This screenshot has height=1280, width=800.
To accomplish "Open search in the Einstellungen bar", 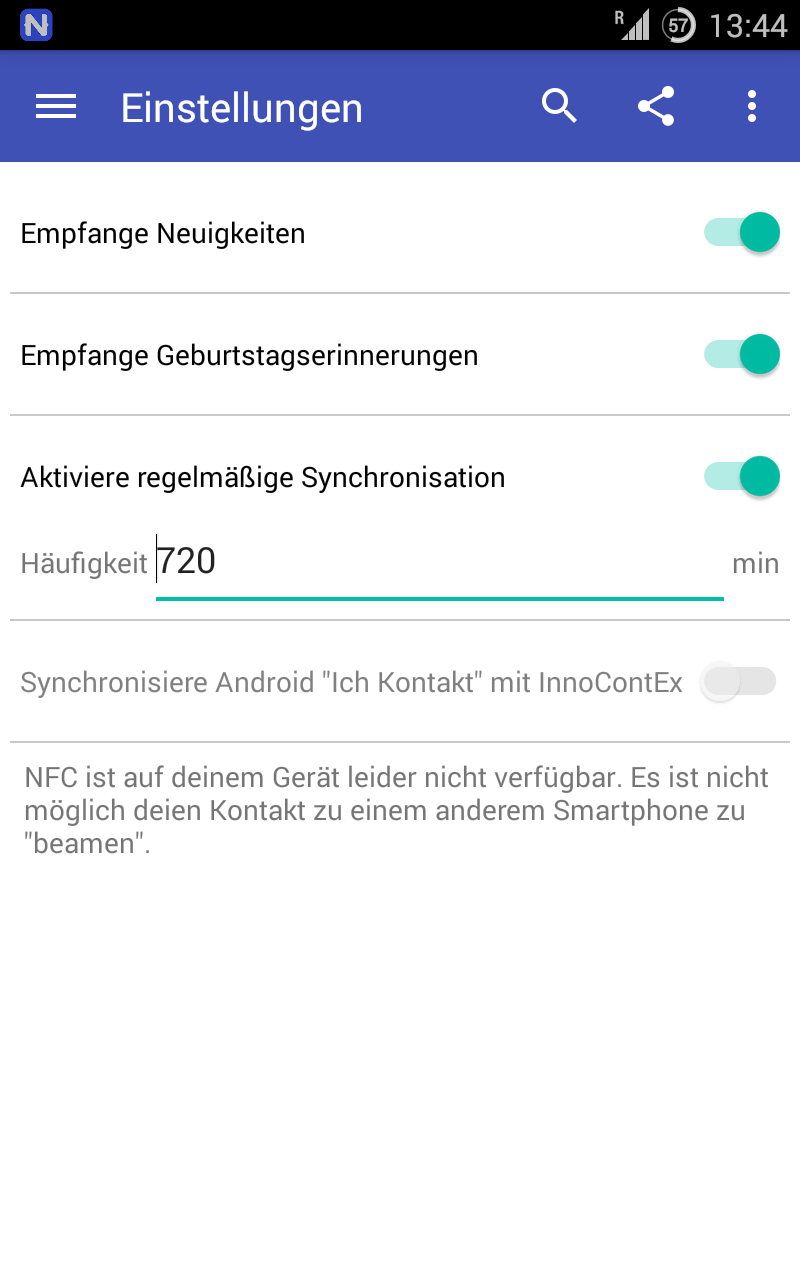I will [560, 106].
